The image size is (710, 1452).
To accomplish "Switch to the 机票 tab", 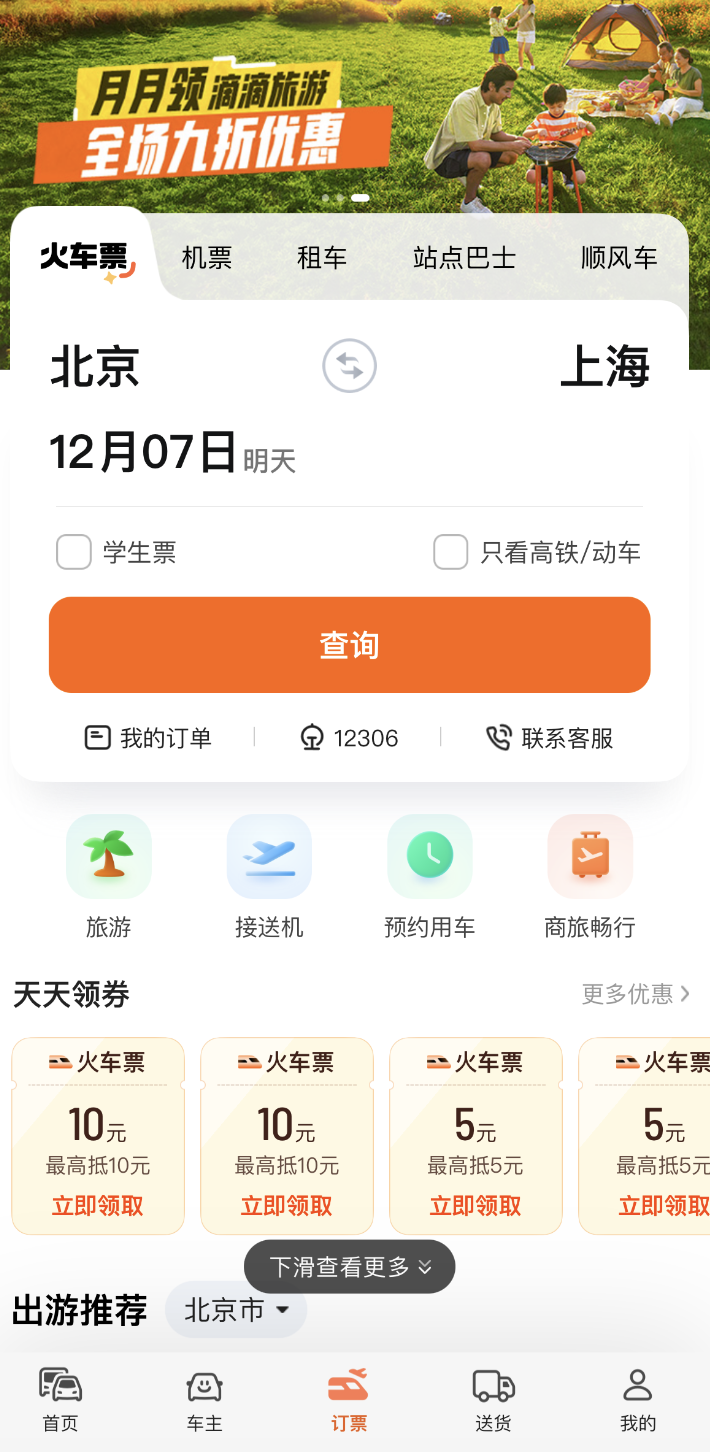I will [207, 258].
